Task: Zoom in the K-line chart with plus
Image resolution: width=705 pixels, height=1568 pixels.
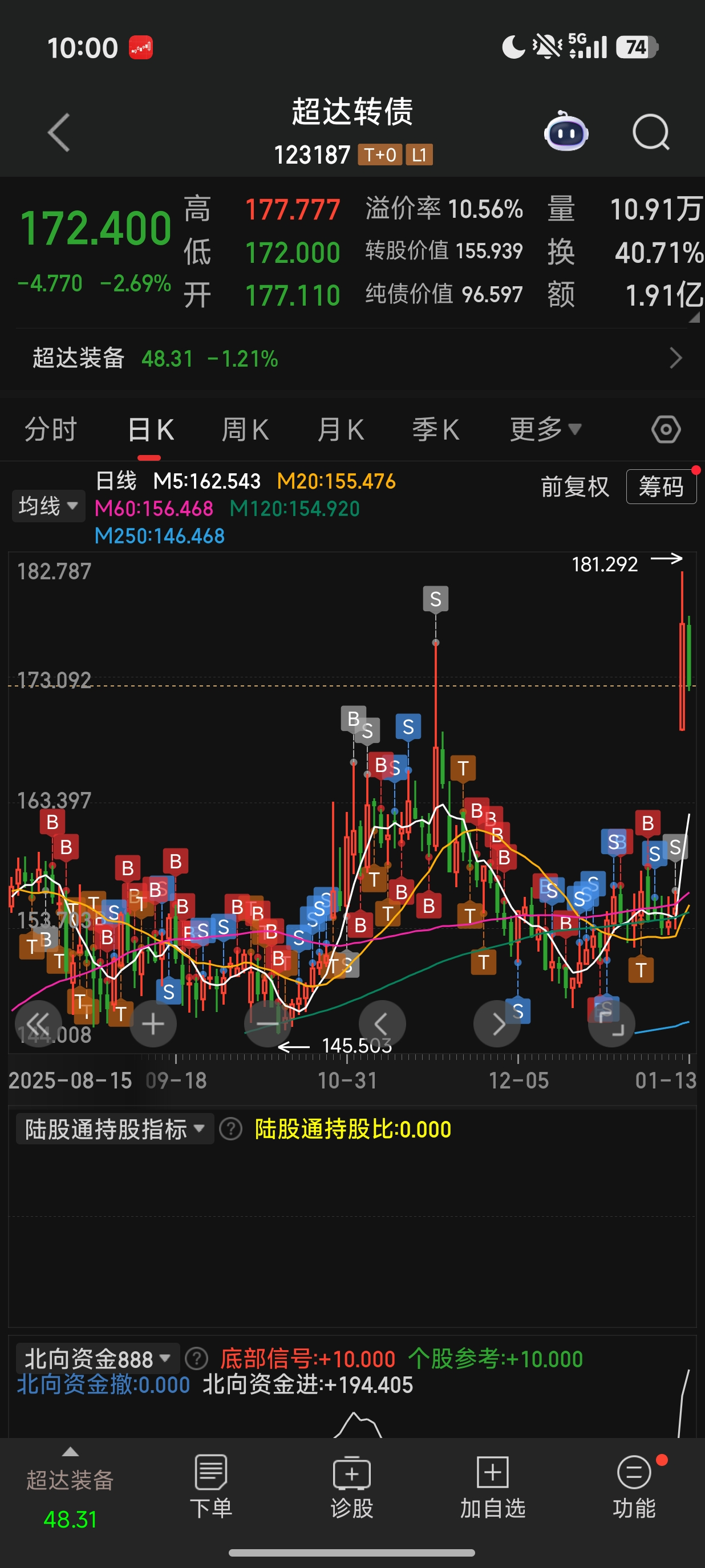Action: point(153,1025)
